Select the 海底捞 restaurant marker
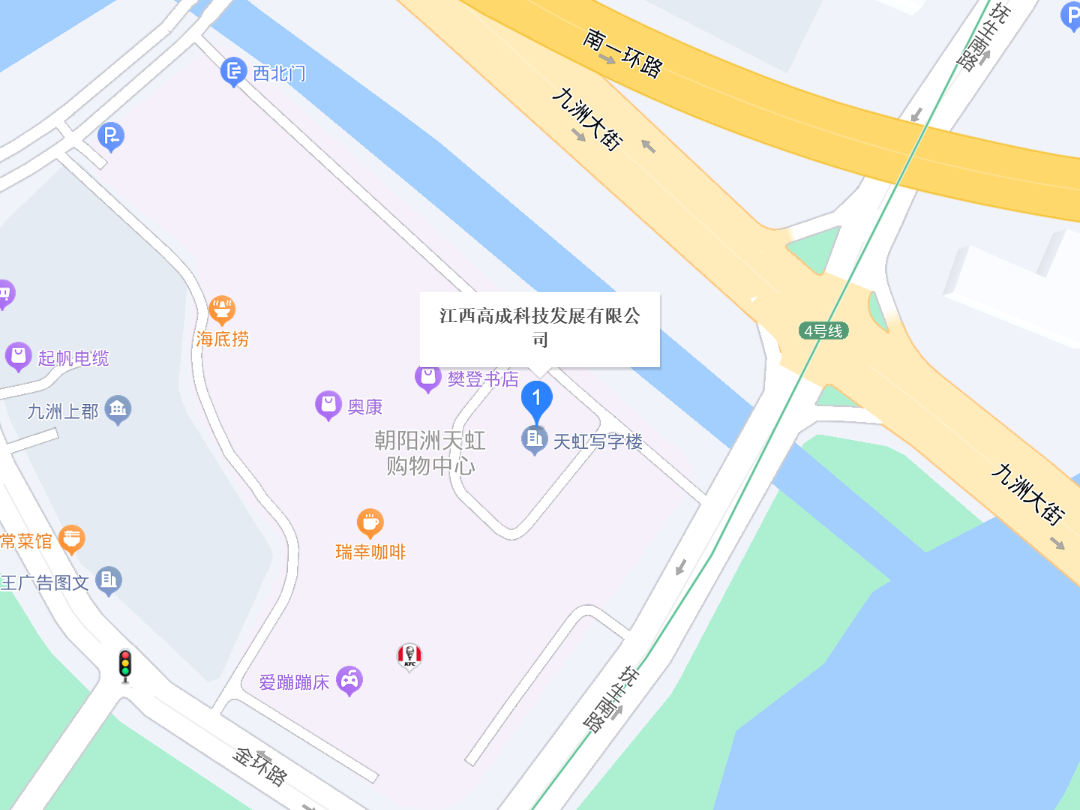1080x810 pixels. (x=222, y=310)
